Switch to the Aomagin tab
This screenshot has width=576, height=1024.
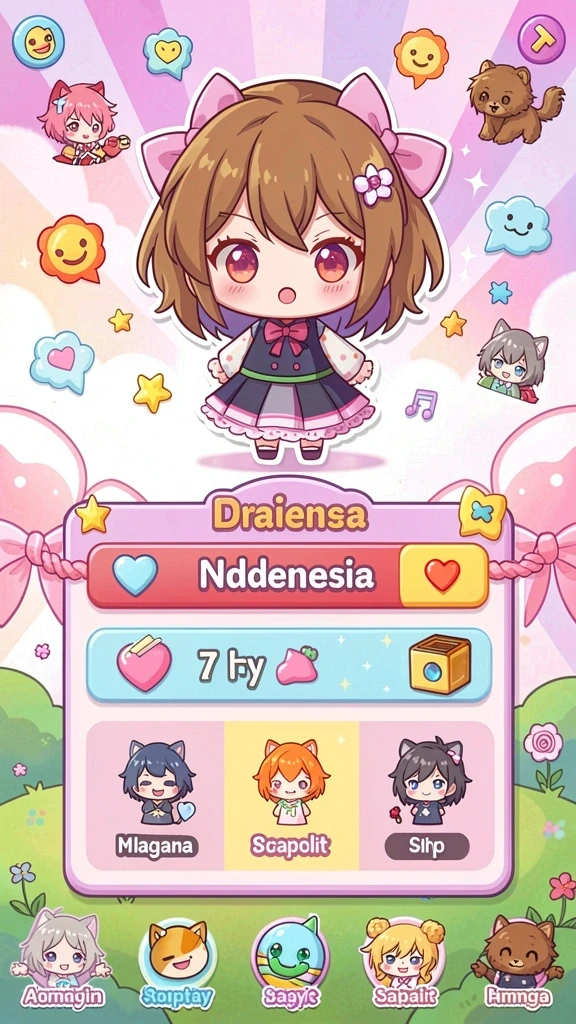point(59,959)
